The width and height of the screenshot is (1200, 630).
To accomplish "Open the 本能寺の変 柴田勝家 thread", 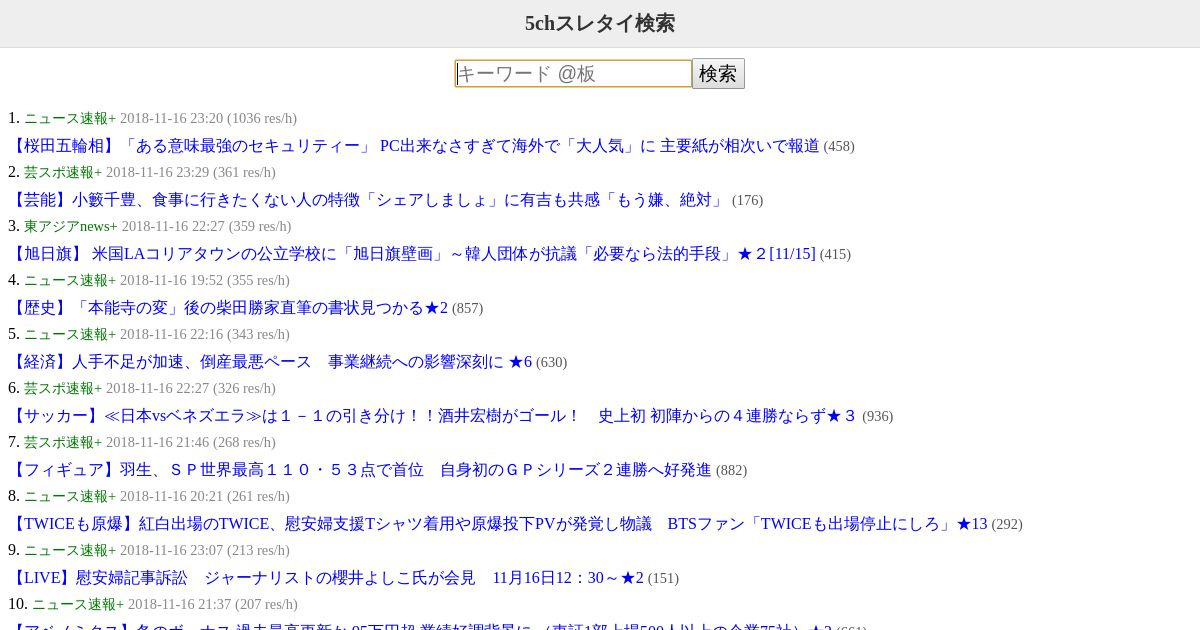I will point(228,308).
